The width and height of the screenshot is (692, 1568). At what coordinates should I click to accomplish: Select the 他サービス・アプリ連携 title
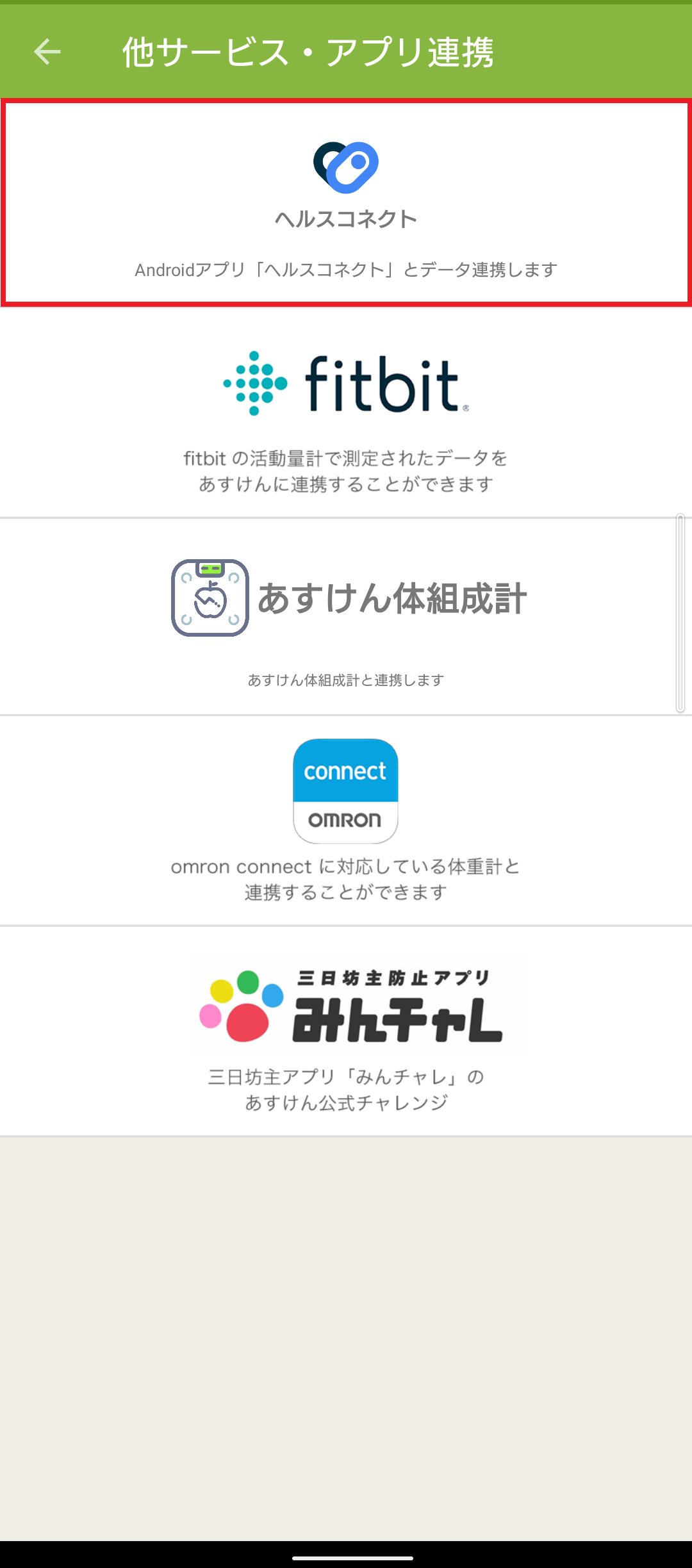[x=310, y=53]
